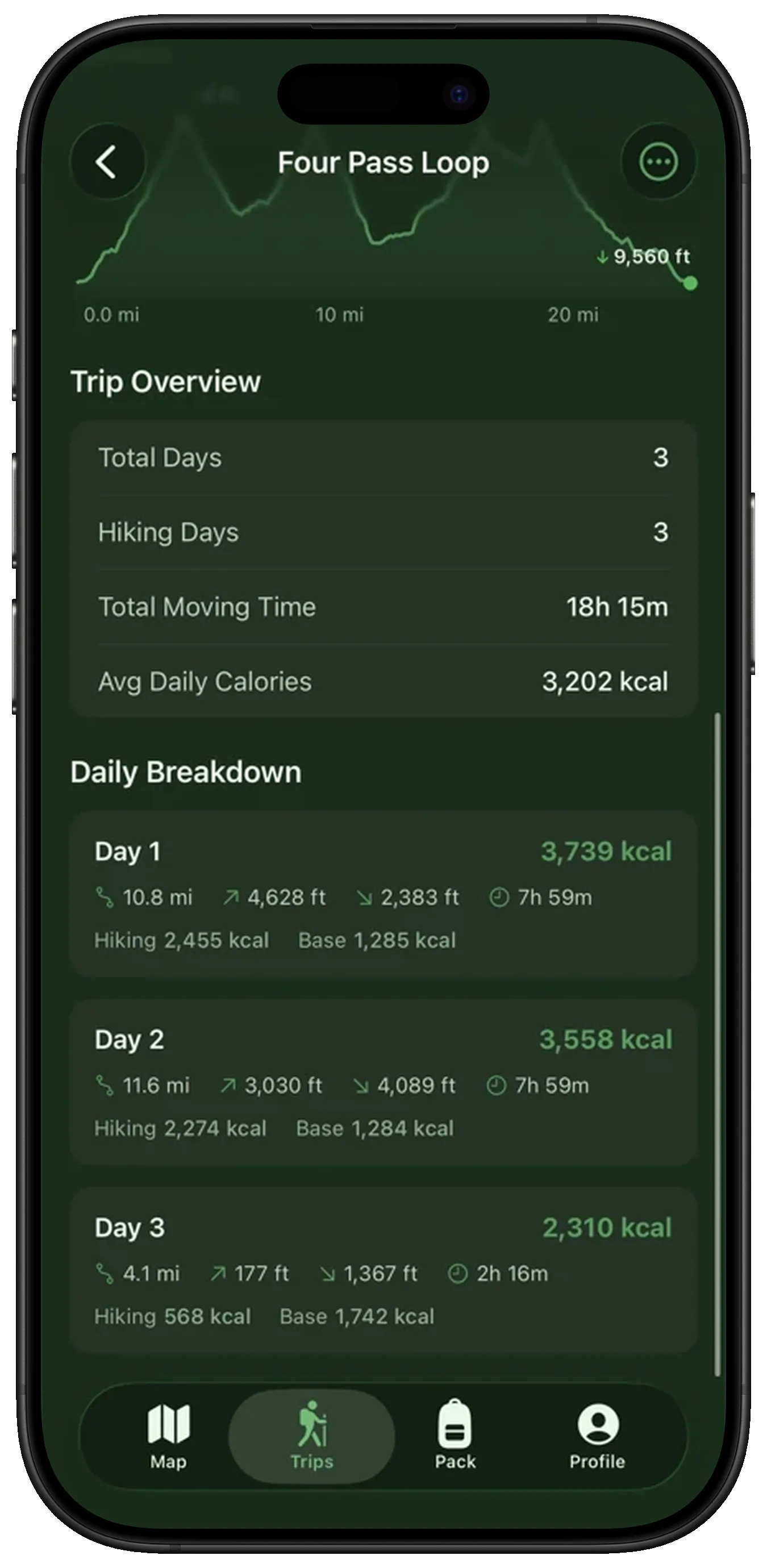Screen dimensions: 767x1568
Task: Click the clock icon next to 7h 59m
Action: 501,896
